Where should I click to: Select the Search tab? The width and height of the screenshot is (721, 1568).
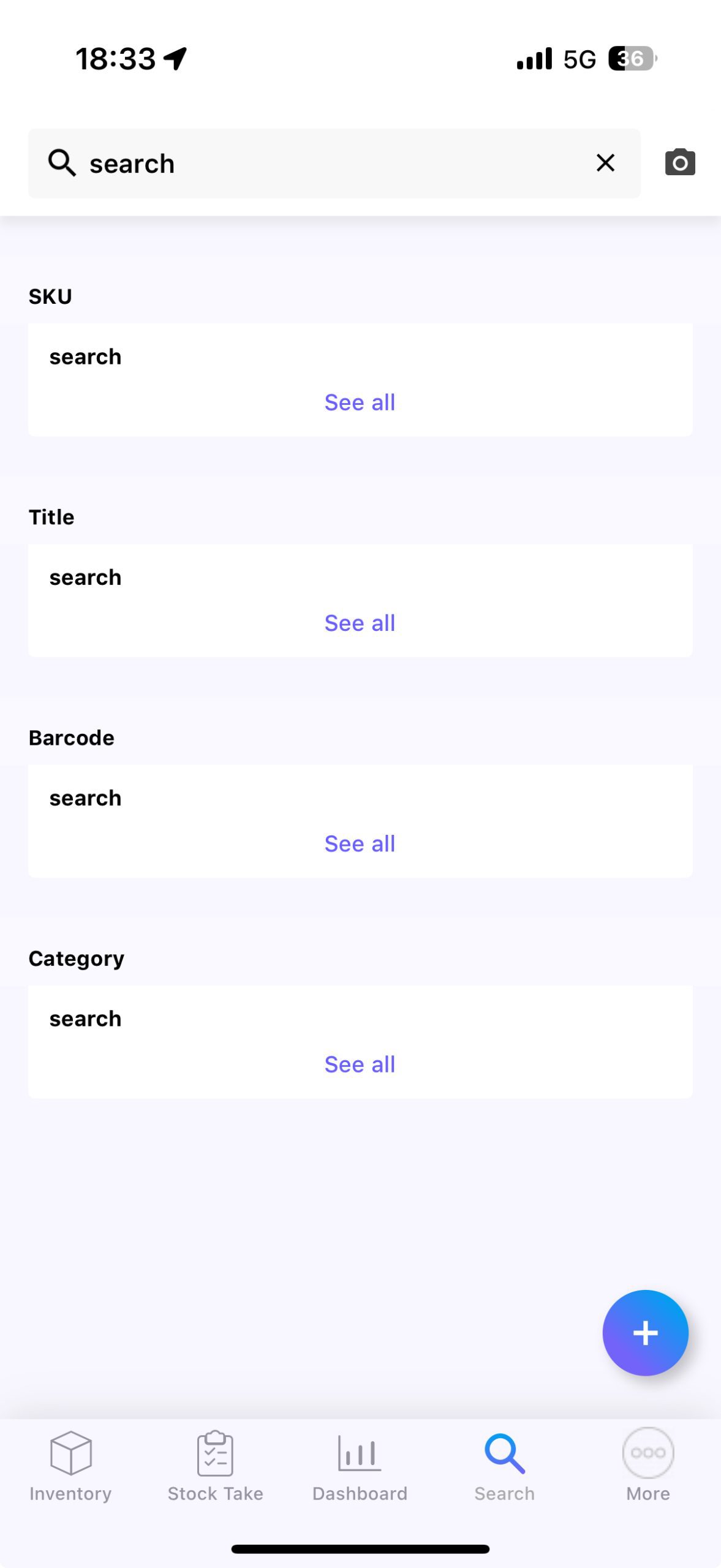[x=504, y=1465]
